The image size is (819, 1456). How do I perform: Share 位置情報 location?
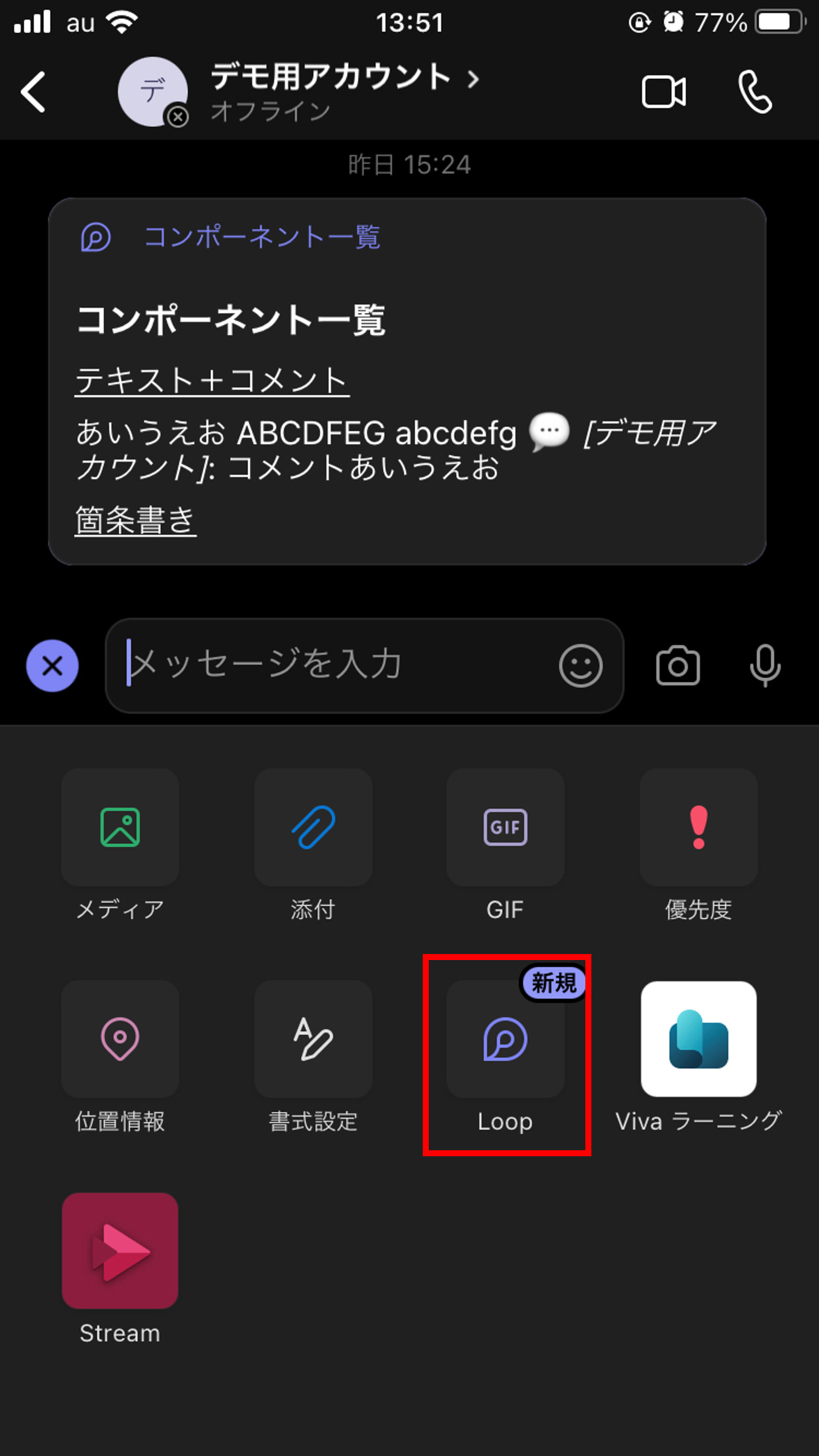(120, 1038)
